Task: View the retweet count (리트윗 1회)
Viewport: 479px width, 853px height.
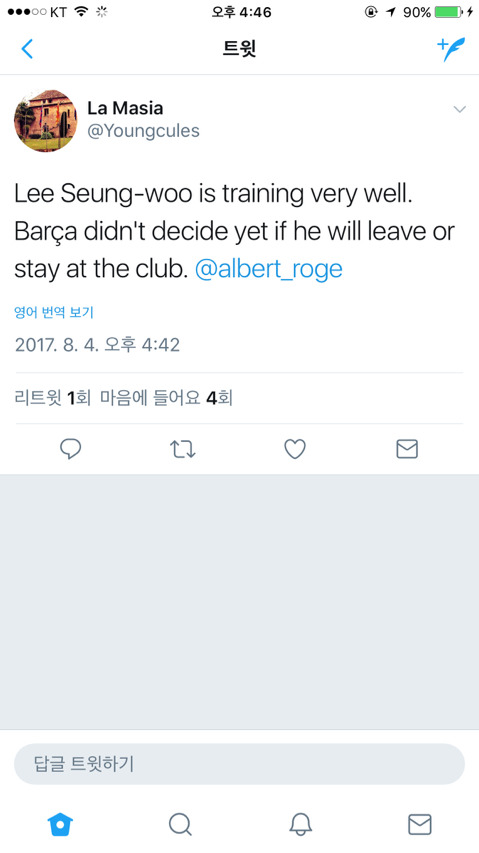Action: pyautogui.click(x=52, y=398)
